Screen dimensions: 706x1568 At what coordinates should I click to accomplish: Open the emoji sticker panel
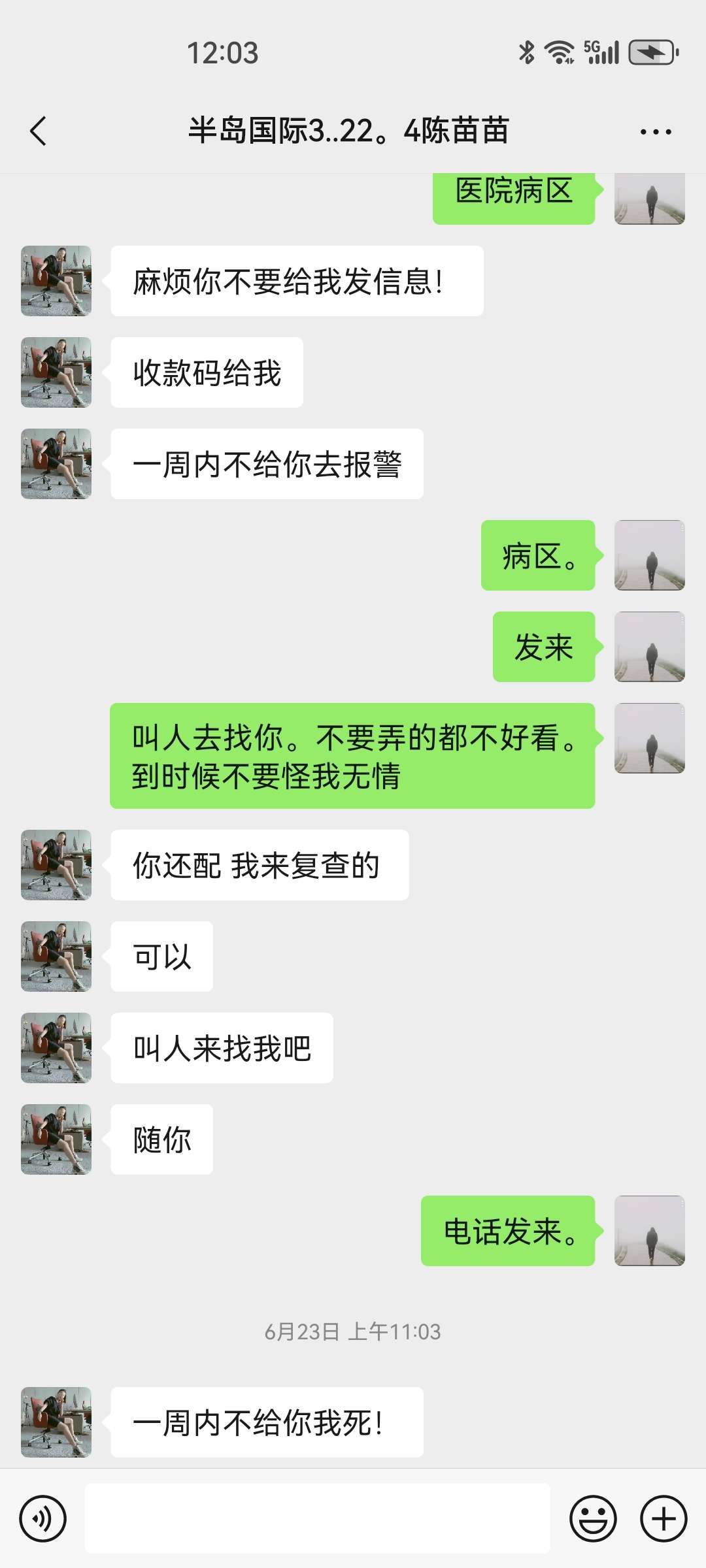click(x=593, y=1518)
